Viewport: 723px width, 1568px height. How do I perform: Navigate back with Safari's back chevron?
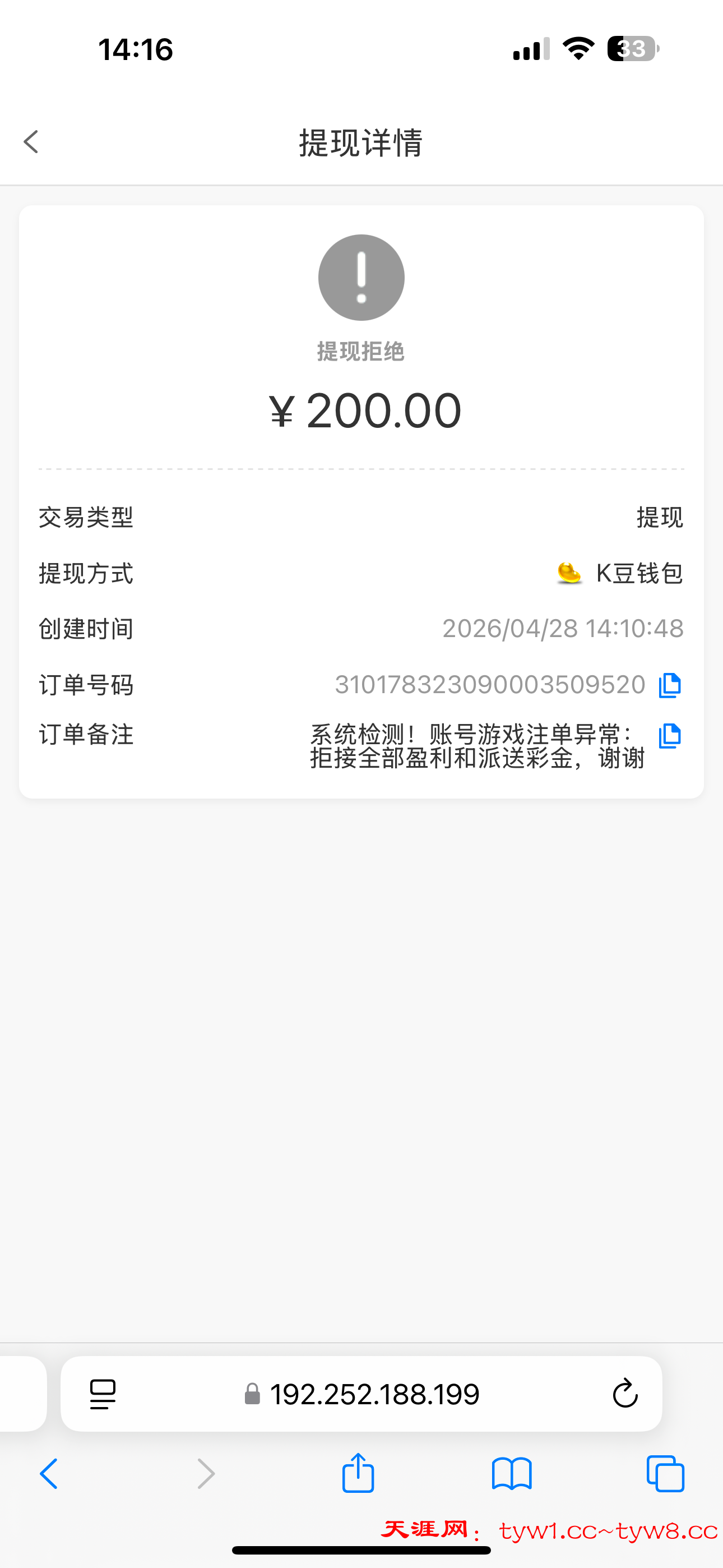[x=49, y=1473]
